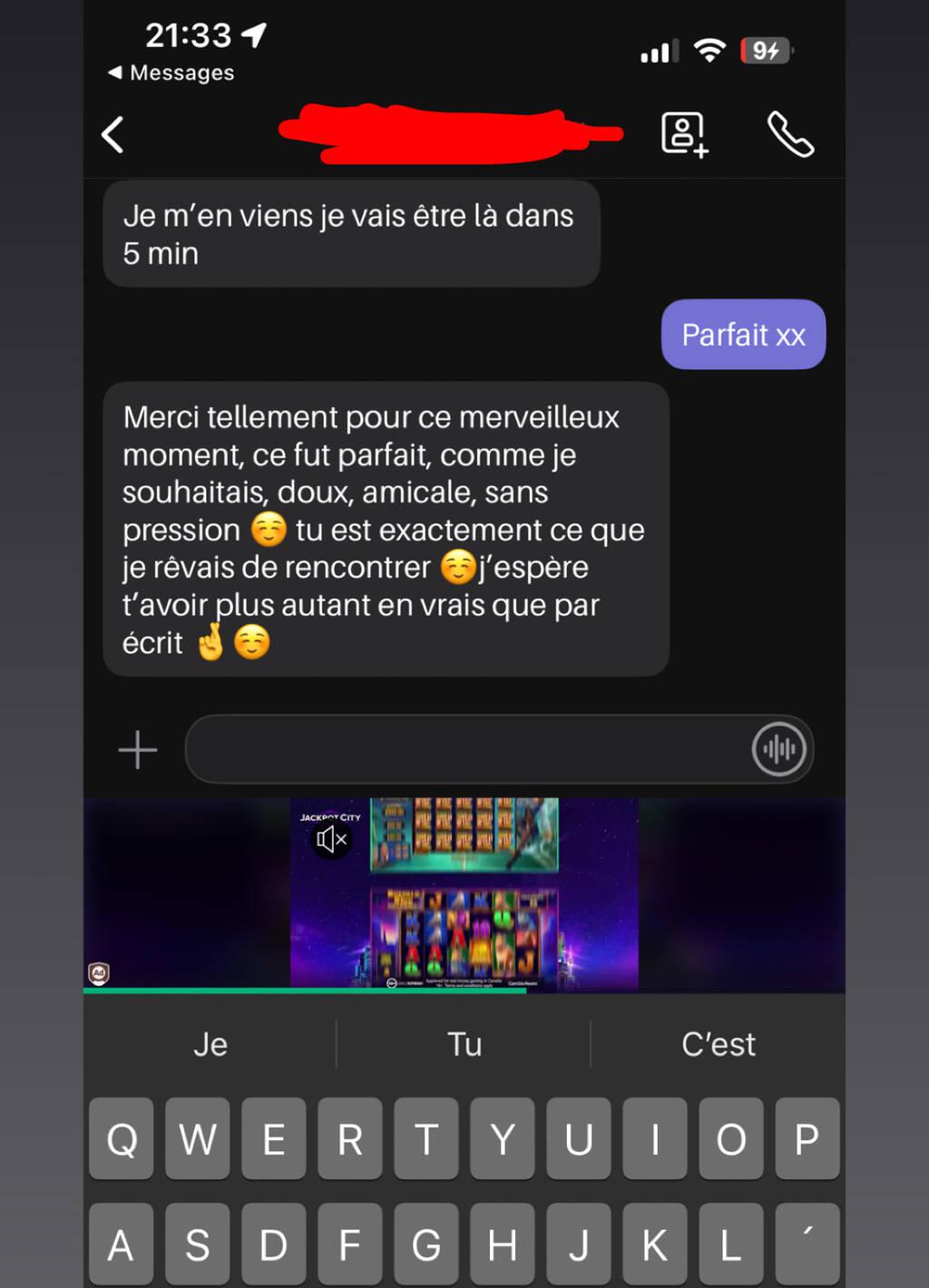The width and height of the screenshot is (929, 1288).
Task: Unmute the Jackpot City ad video
Action: [x=331, y=840]
